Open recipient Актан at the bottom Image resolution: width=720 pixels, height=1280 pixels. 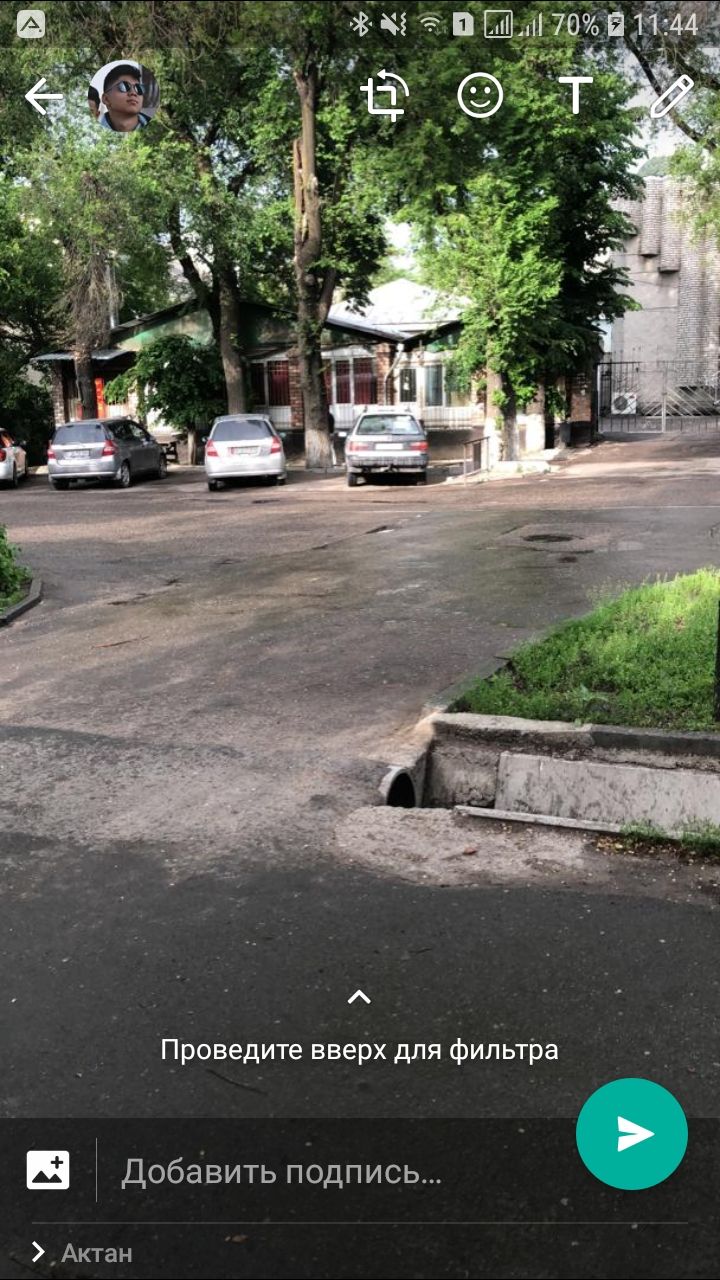(x=83, y=1253)
